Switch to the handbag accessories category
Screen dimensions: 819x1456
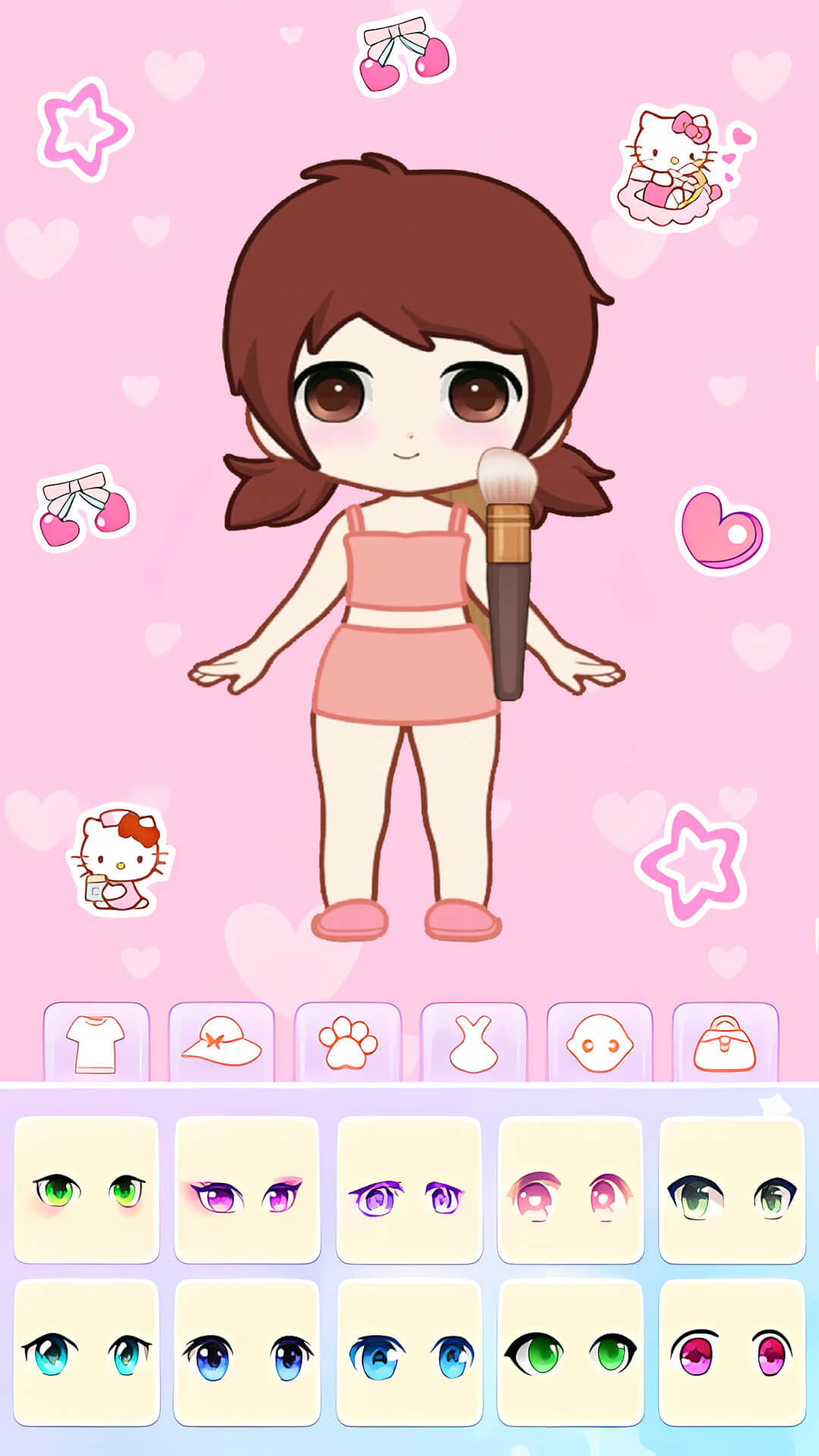coord(725,1043)
